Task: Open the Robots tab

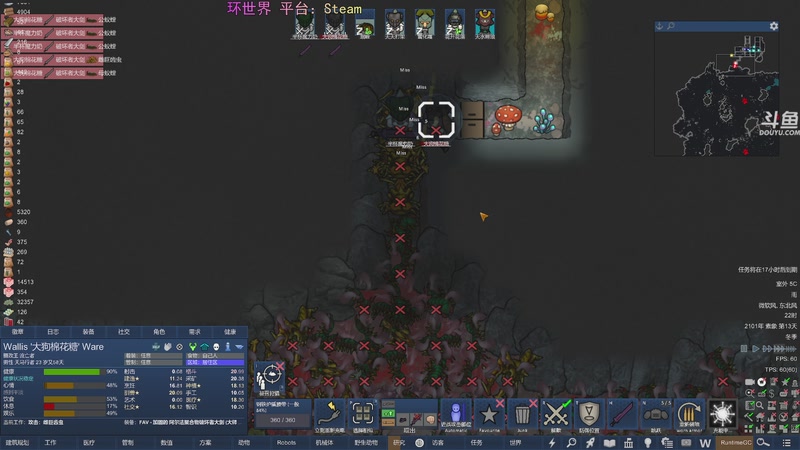Action: tap(285, 442)
